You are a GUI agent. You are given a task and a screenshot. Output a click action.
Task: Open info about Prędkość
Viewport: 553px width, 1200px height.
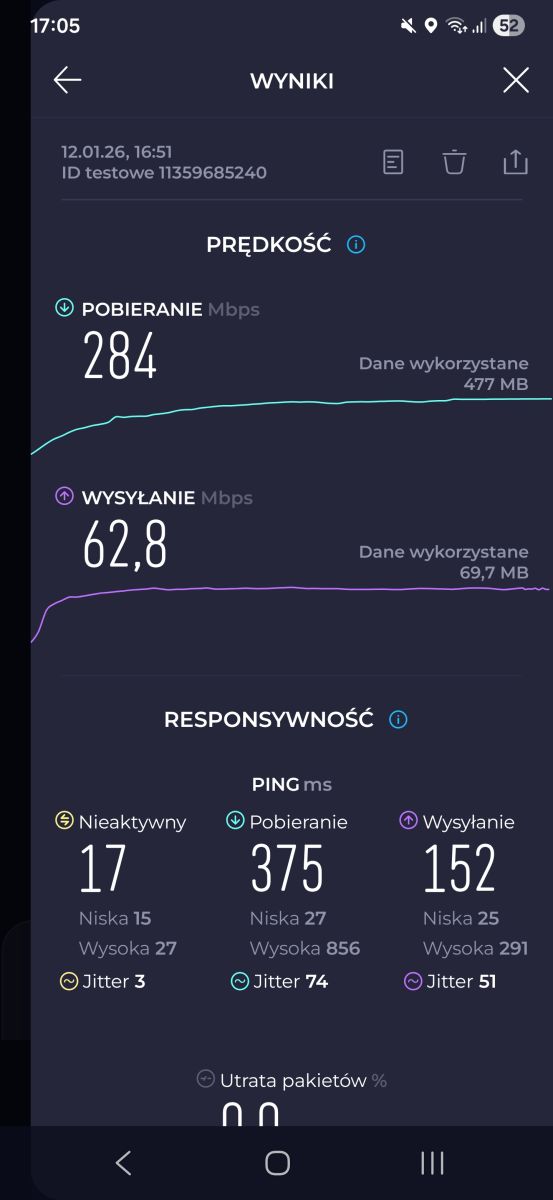click(356, 244)
